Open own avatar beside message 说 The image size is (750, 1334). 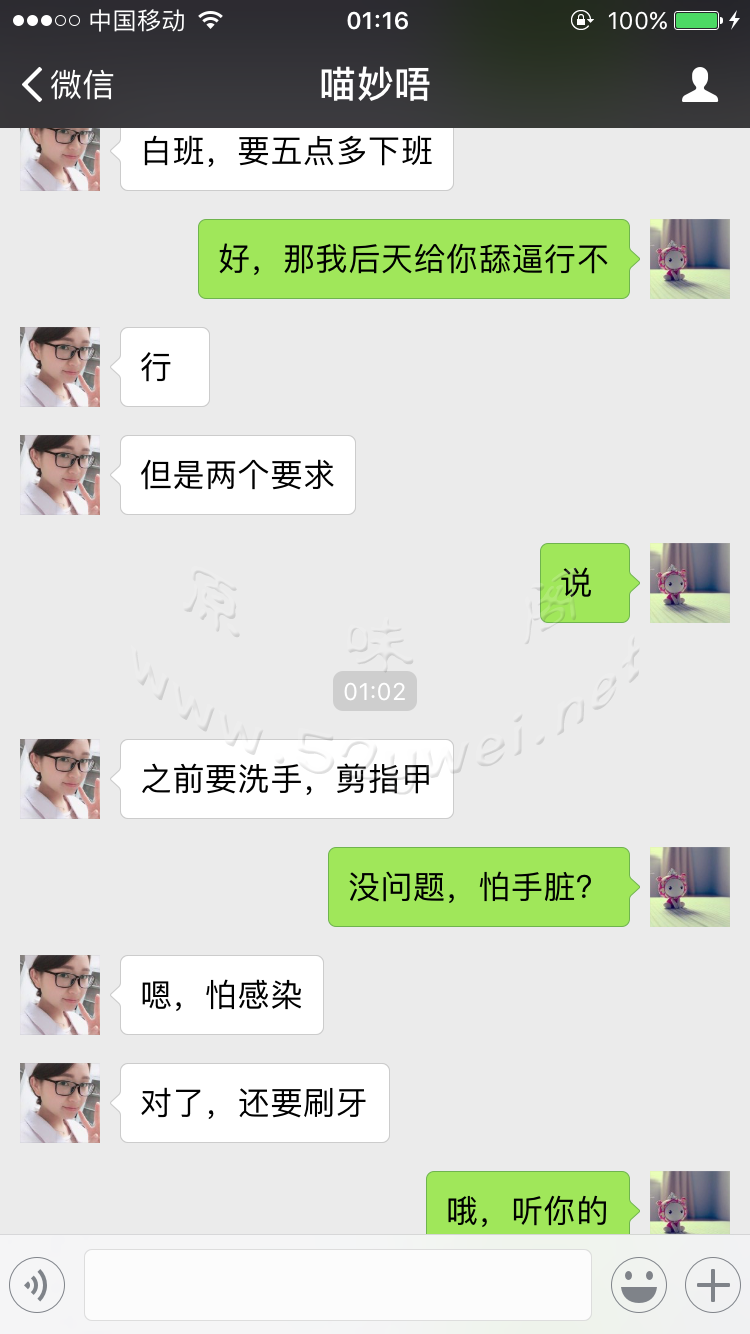(689, 583)
